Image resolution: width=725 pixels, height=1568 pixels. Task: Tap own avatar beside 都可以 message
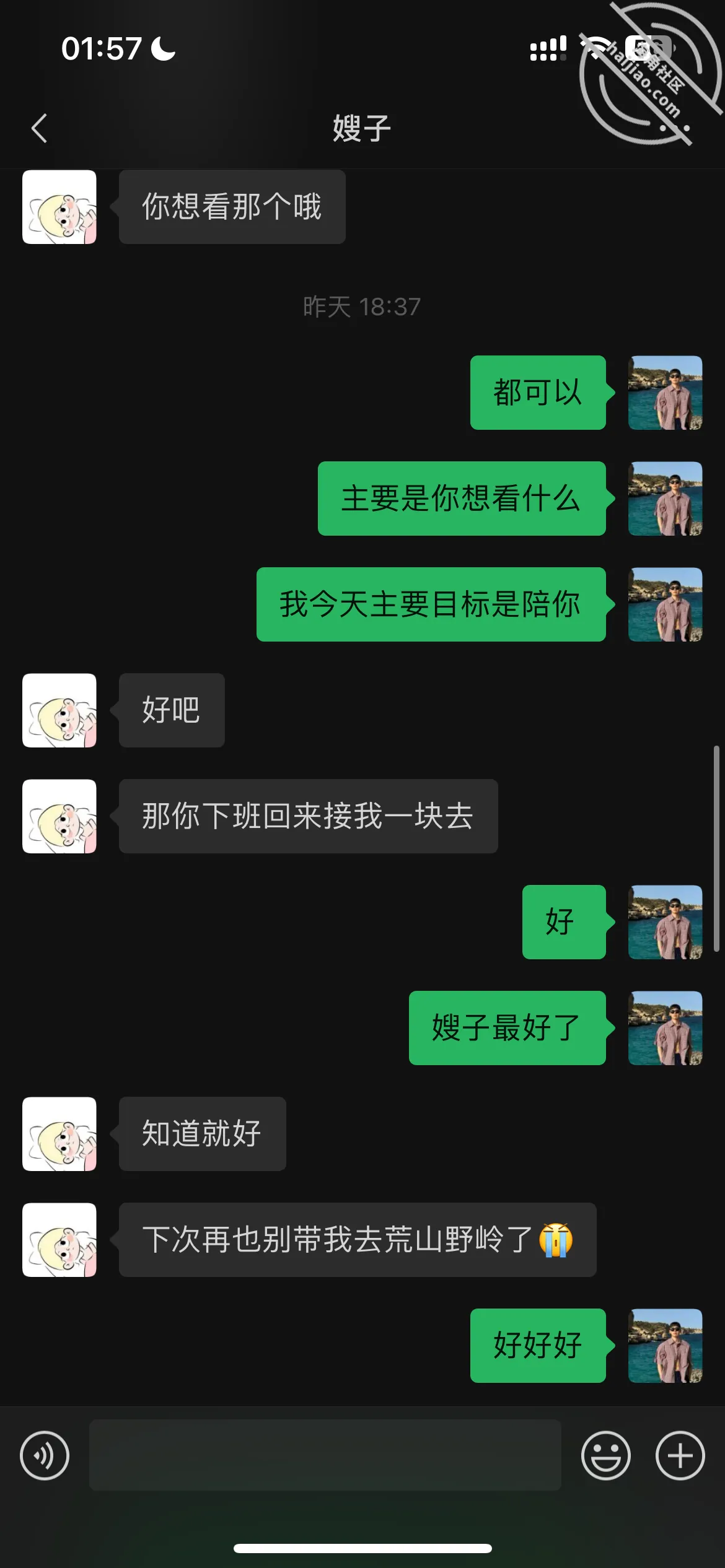(665, 393)
